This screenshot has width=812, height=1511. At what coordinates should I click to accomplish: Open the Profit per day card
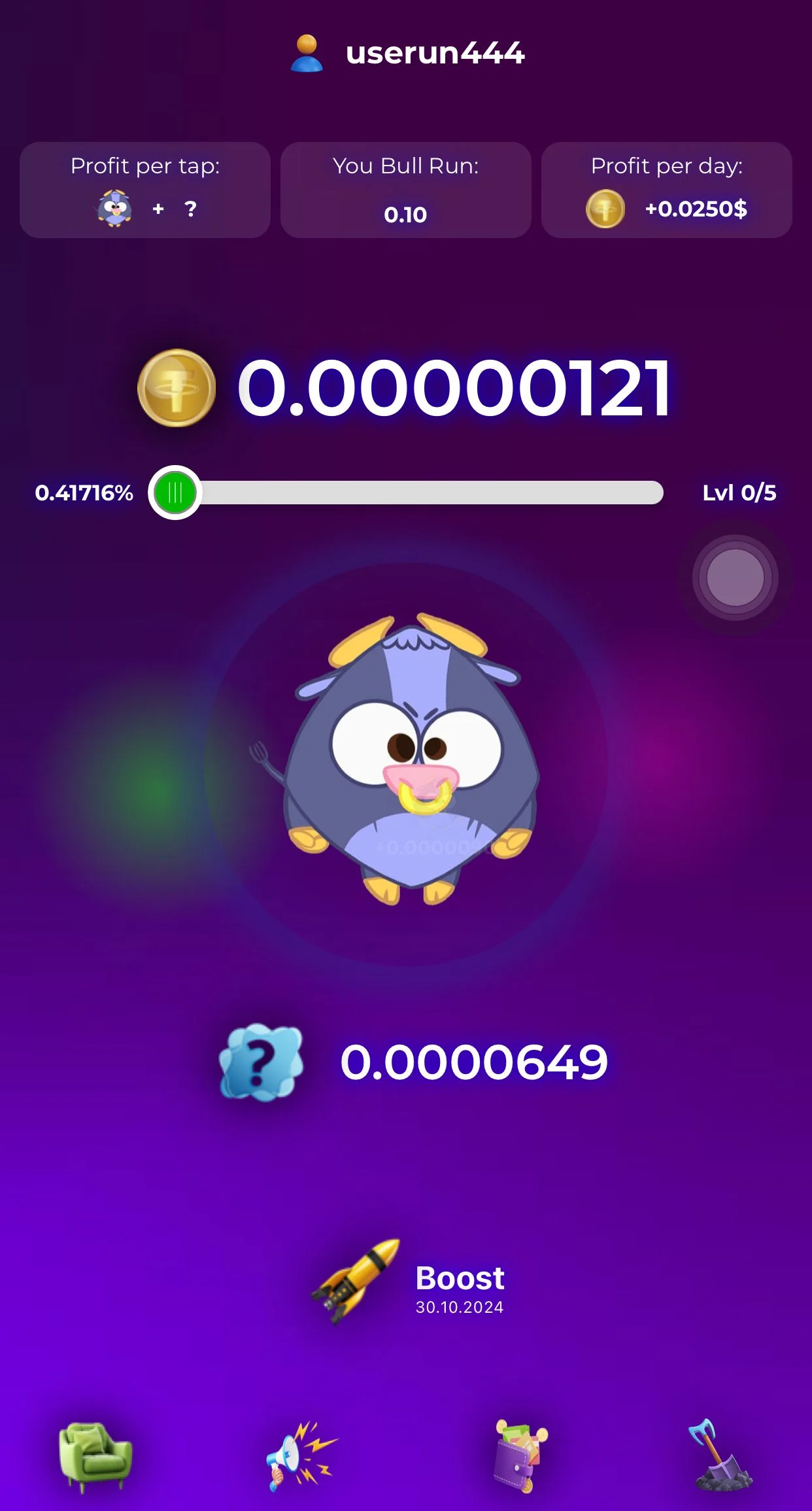tap(667, 190)
